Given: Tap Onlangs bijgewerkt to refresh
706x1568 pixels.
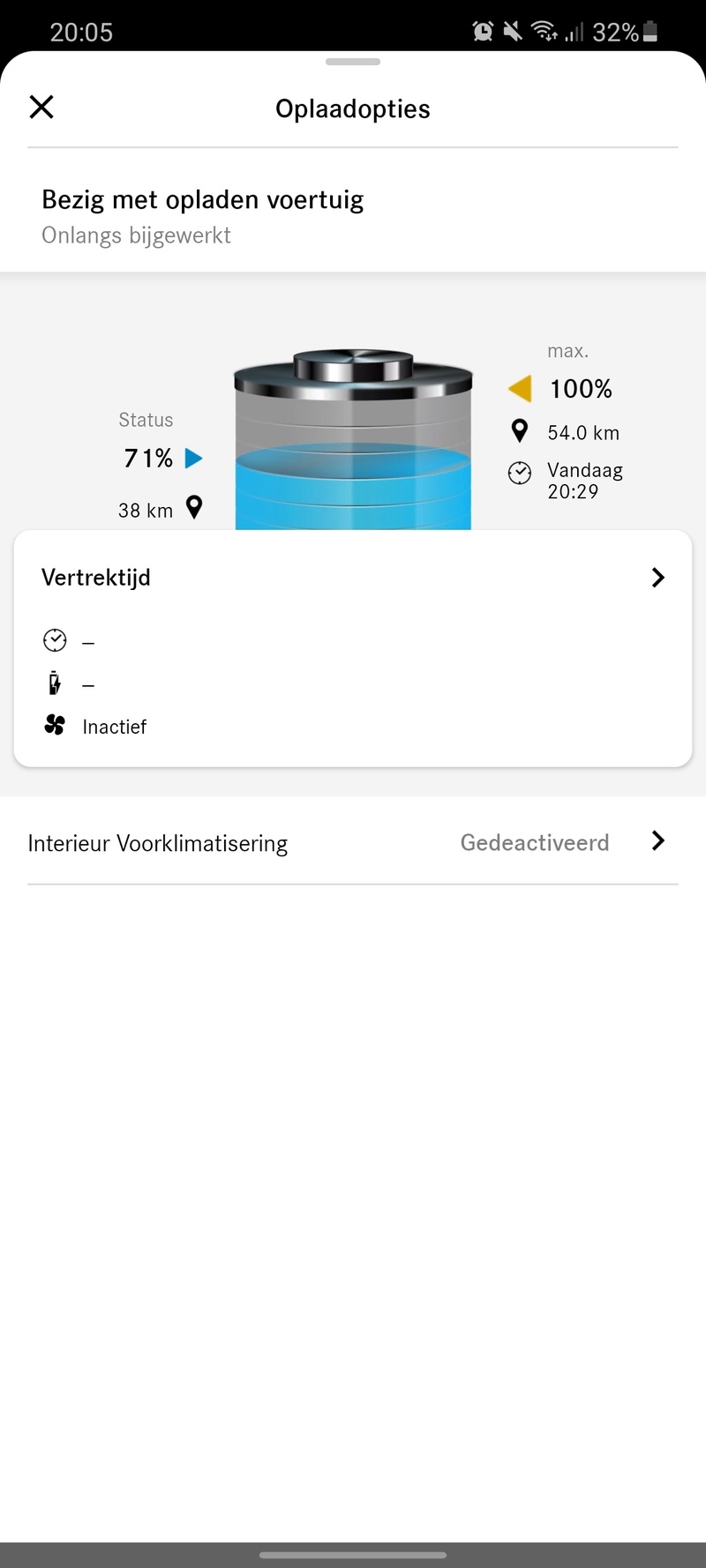Looking at the screenshot, I should coord(136,235).
